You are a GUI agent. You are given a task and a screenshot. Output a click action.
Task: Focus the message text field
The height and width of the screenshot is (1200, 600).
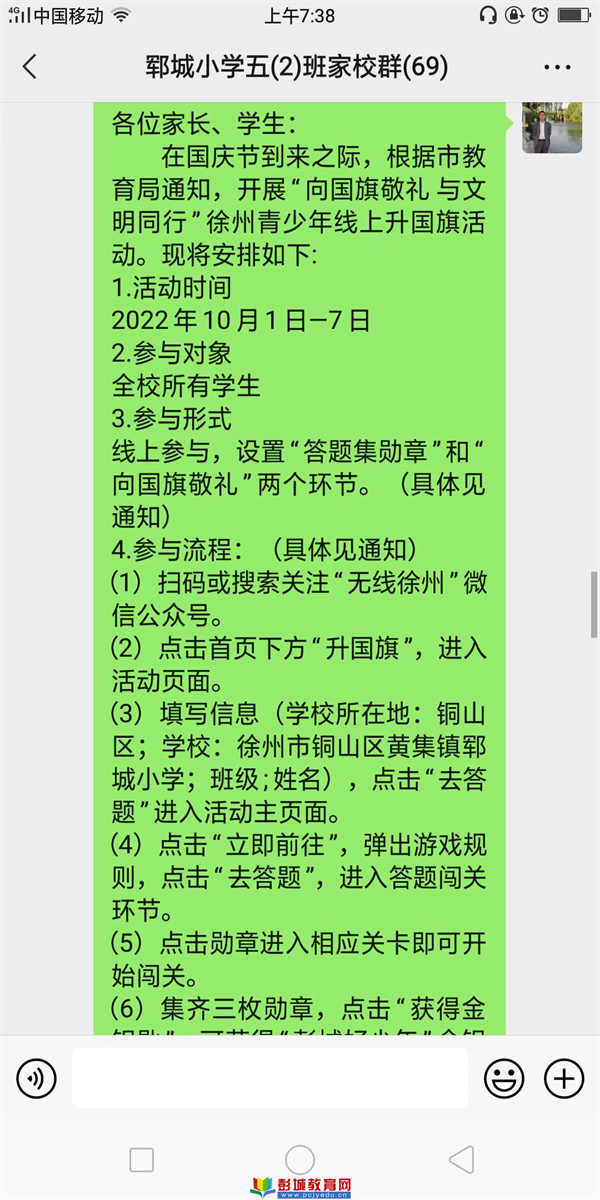270,1077
